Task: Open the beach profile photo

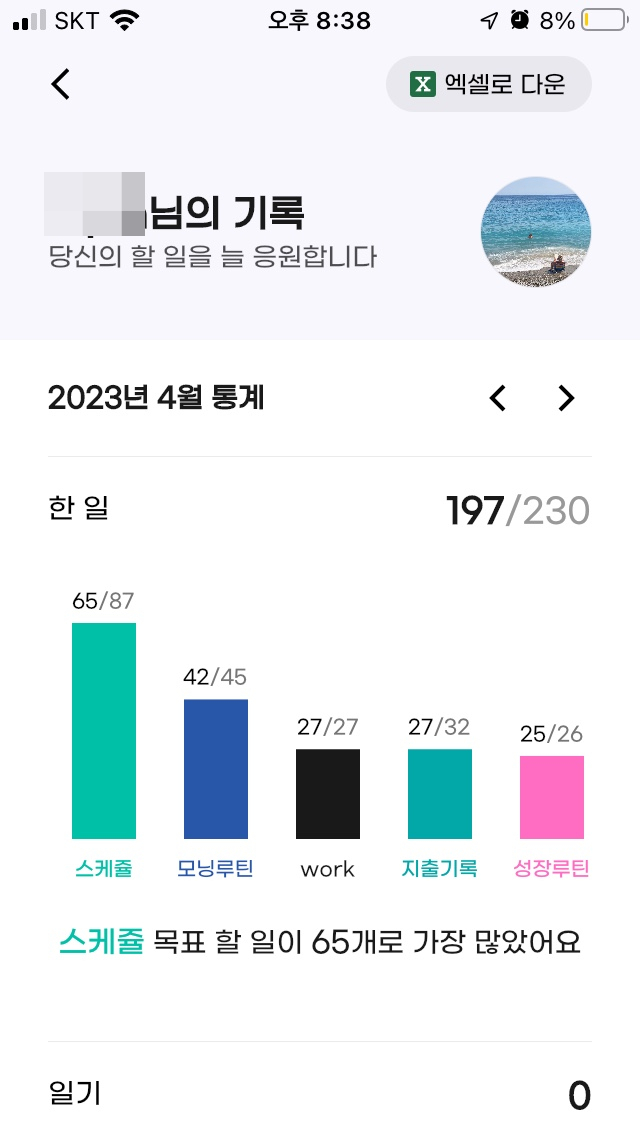Action: [x=536, y=232]
